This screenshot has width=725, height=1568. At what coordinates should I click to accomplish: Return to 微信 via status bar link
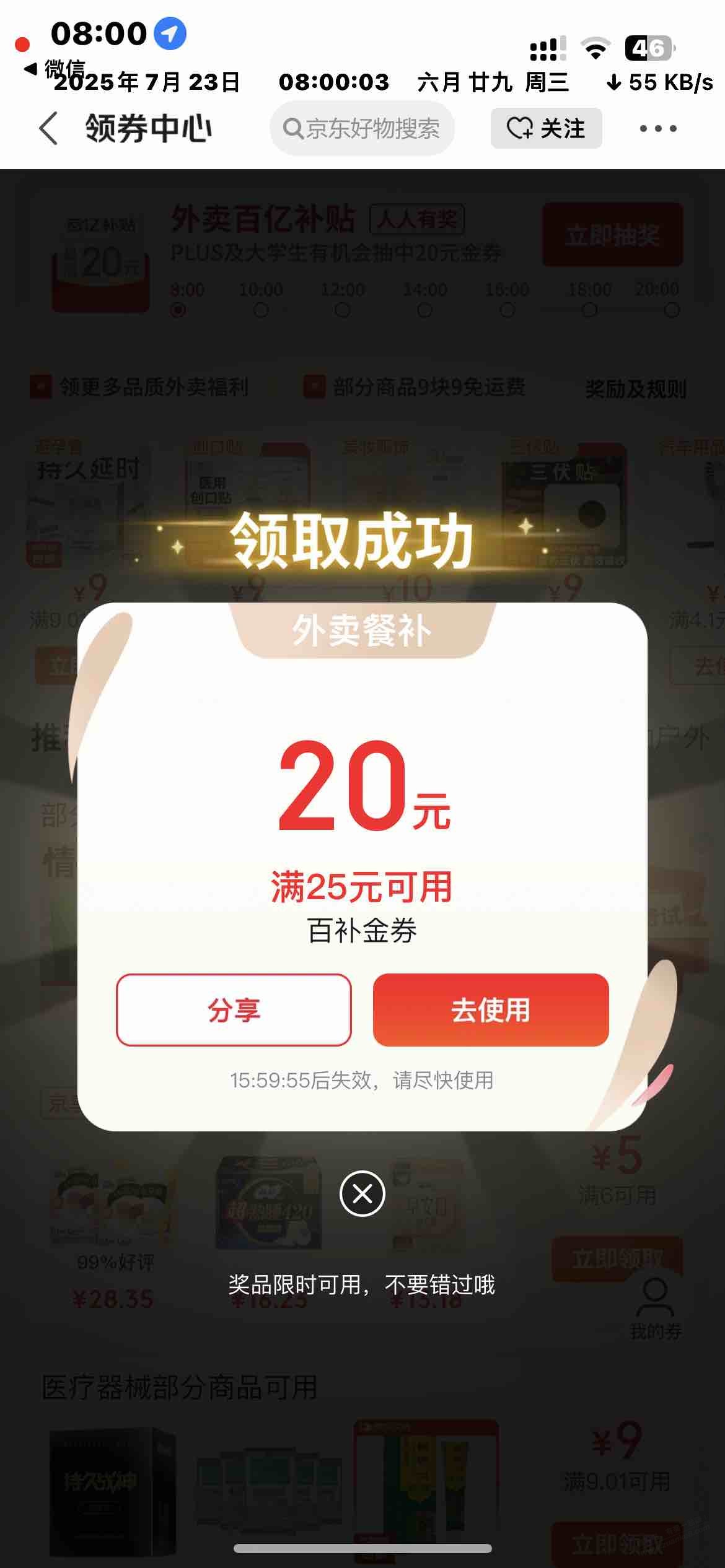54,68
